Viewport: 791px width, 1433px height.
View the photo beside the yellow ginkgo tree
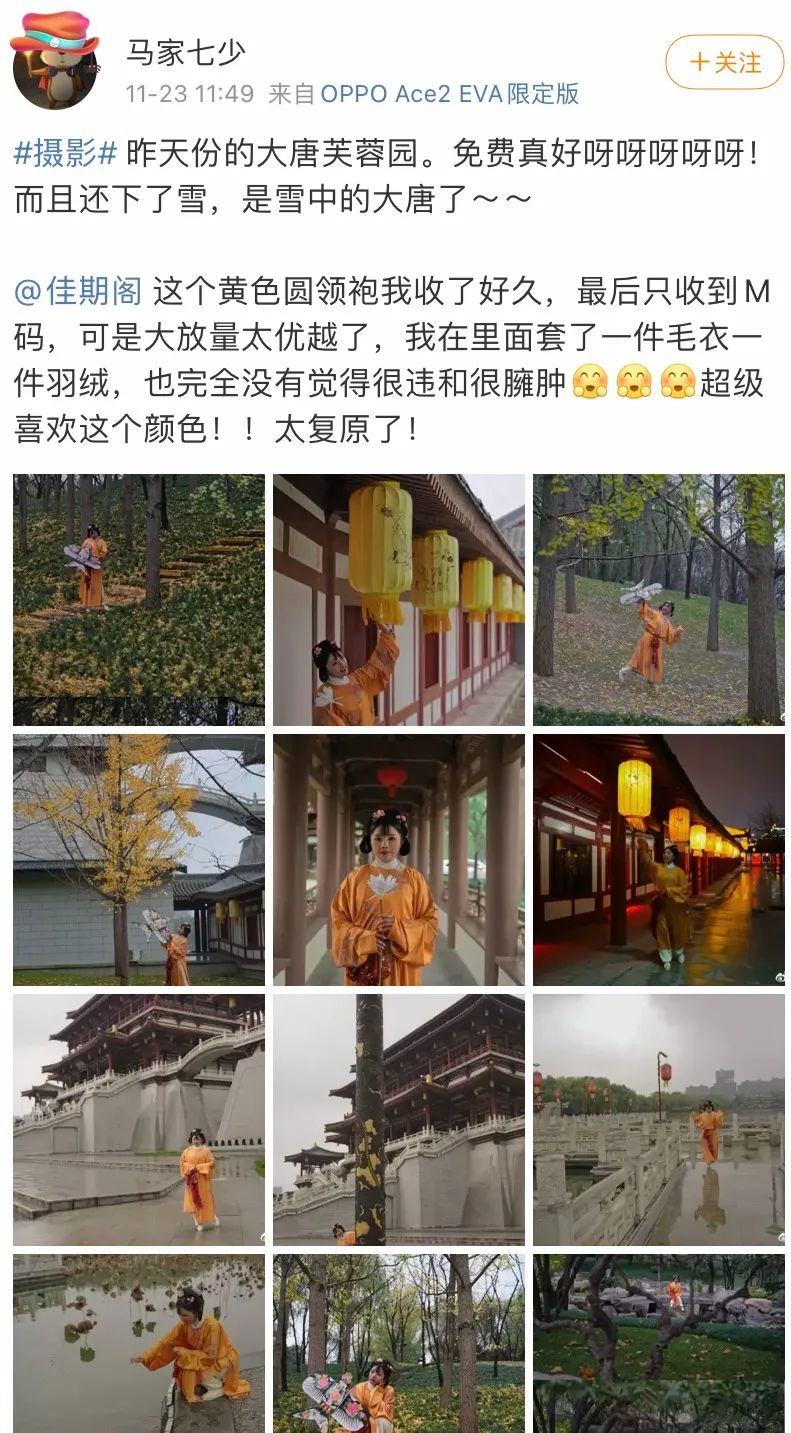click(x=139, y=860)
